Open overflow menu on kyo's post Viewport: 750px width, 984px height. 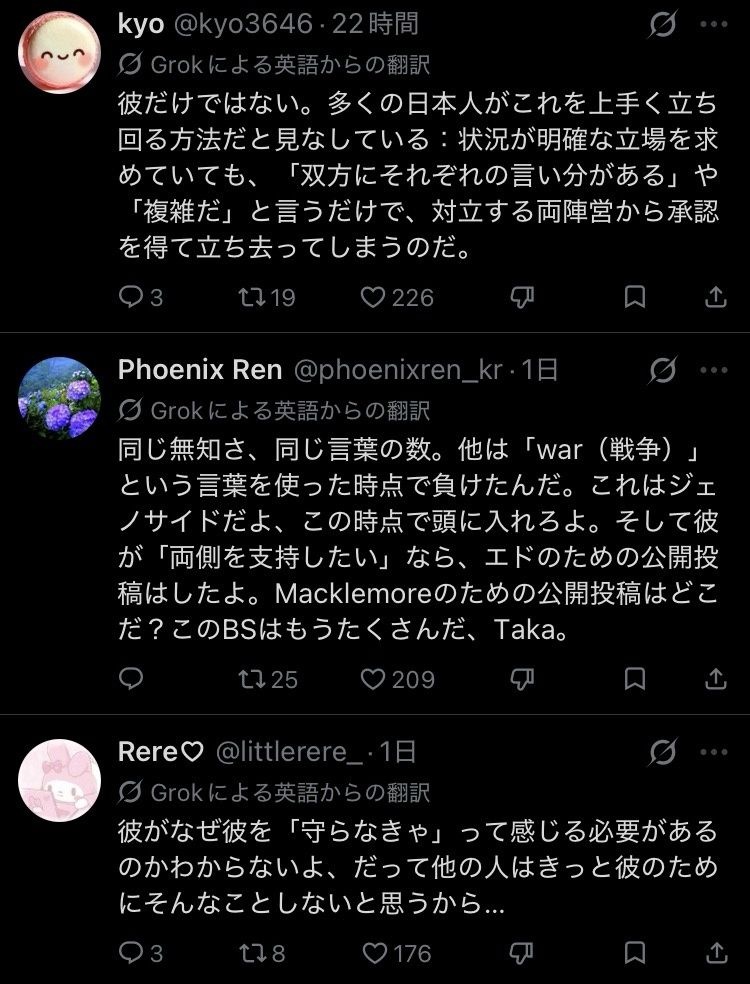pos(714,25)
